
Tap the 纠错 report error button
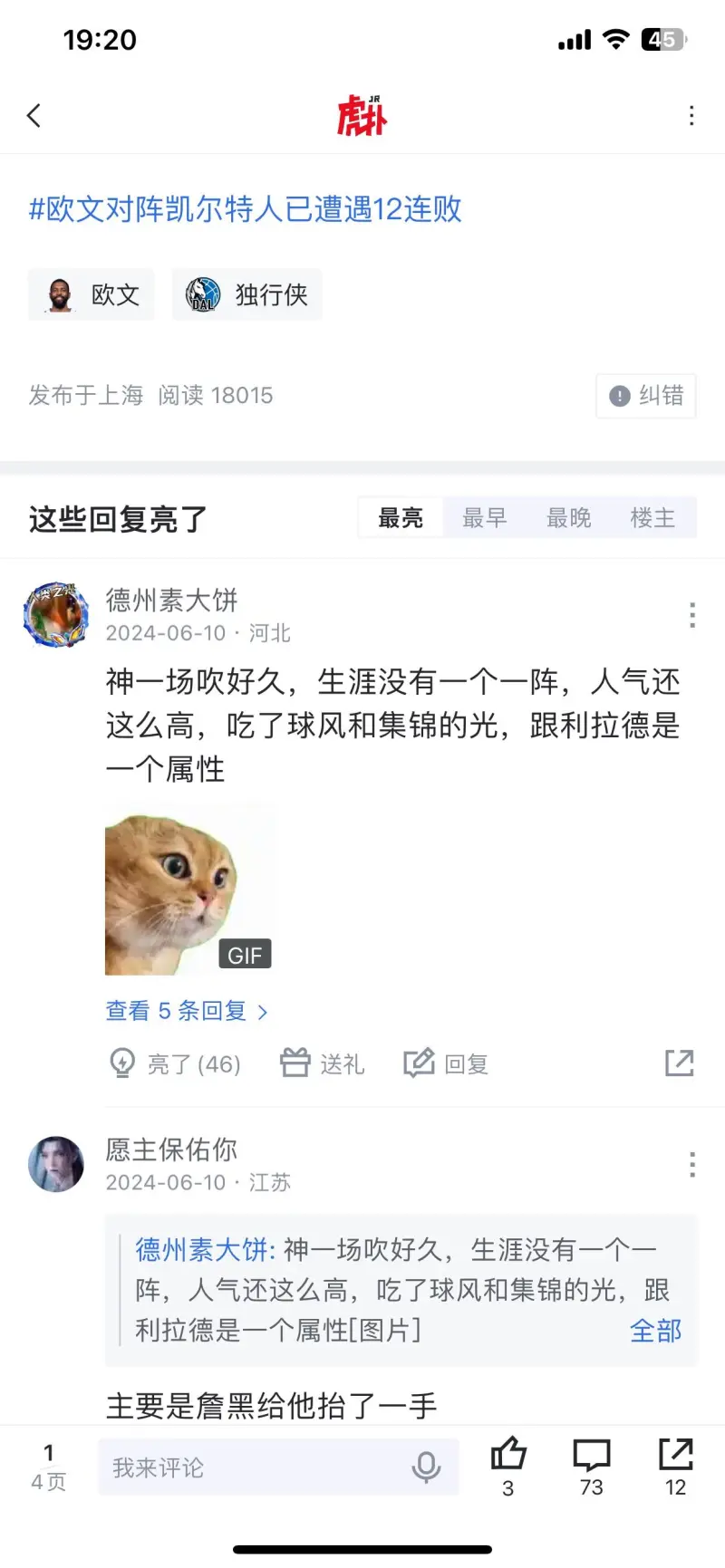(646, 396)
